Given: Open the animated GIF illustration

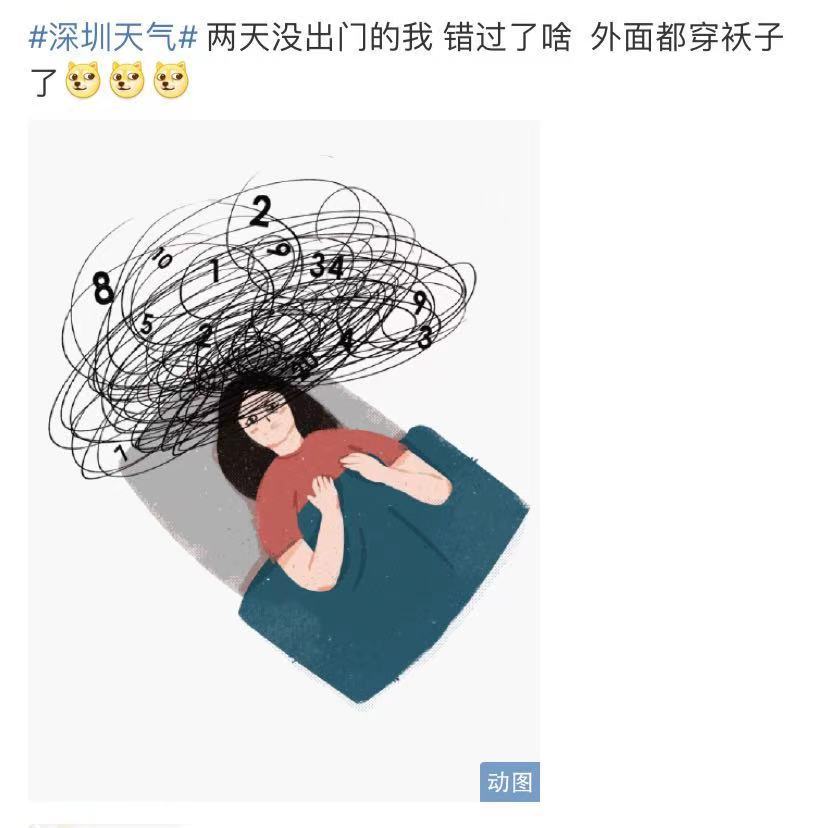Looking at the screenshot, I should [x=283, y=460].
